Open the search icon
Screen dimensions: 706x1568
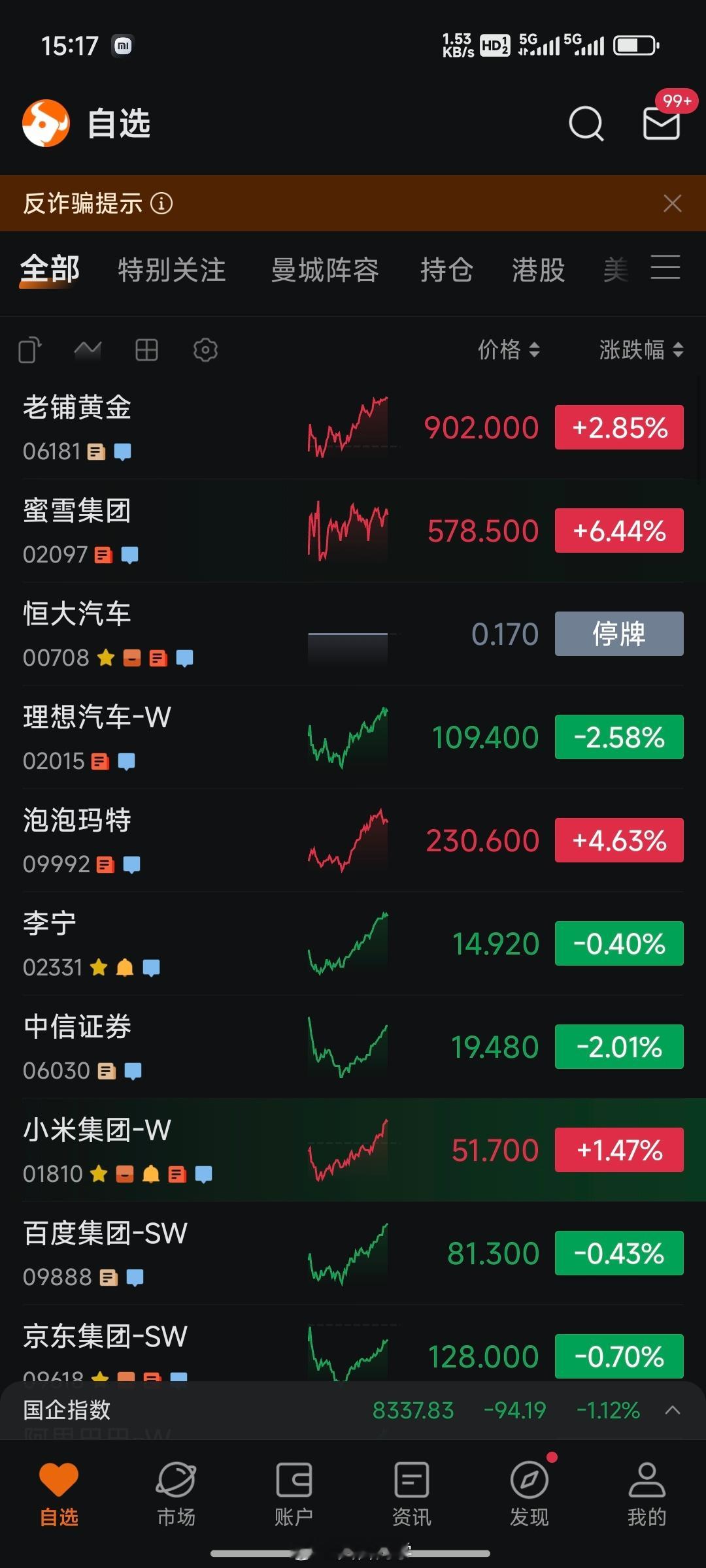point(586,123)
